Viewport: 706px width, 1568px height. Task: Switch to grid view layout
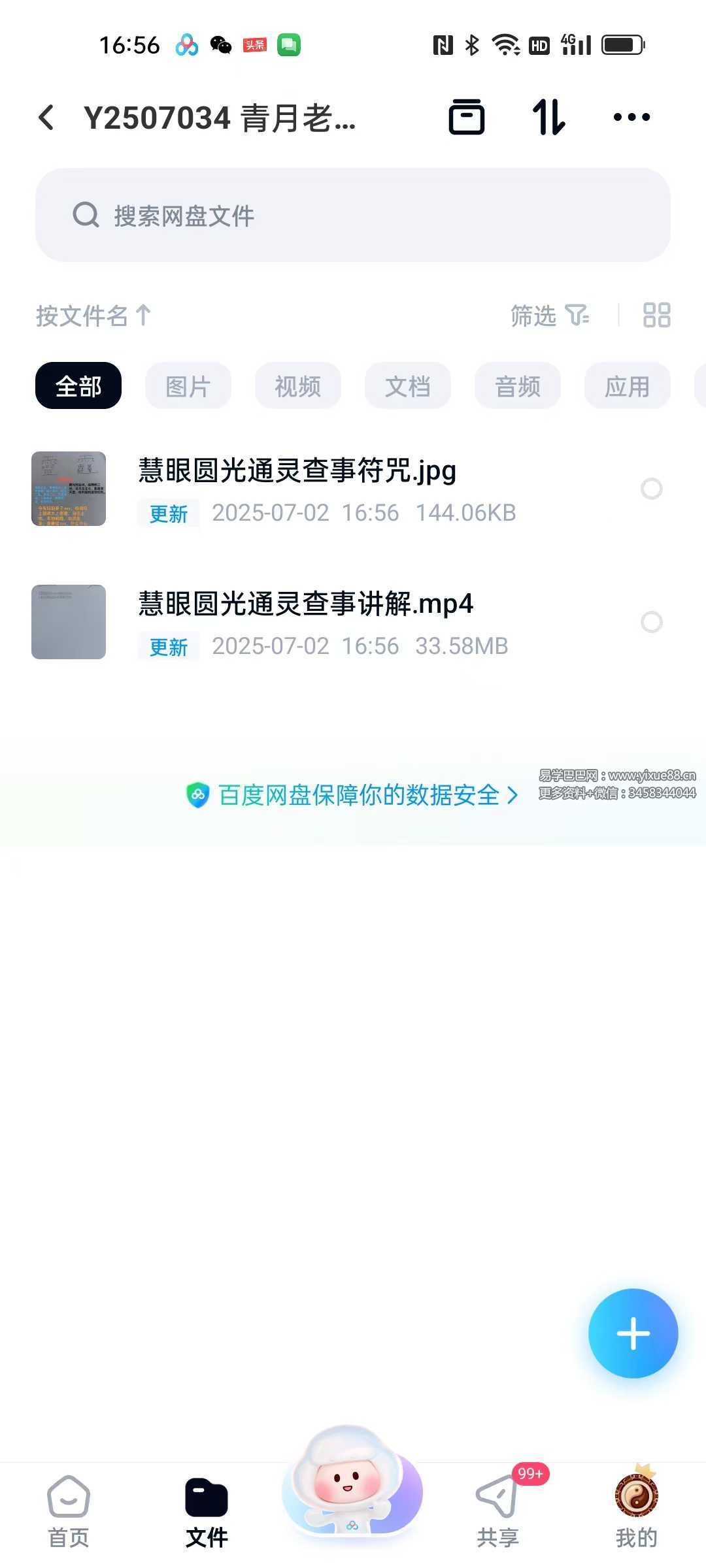click(657, 316)
